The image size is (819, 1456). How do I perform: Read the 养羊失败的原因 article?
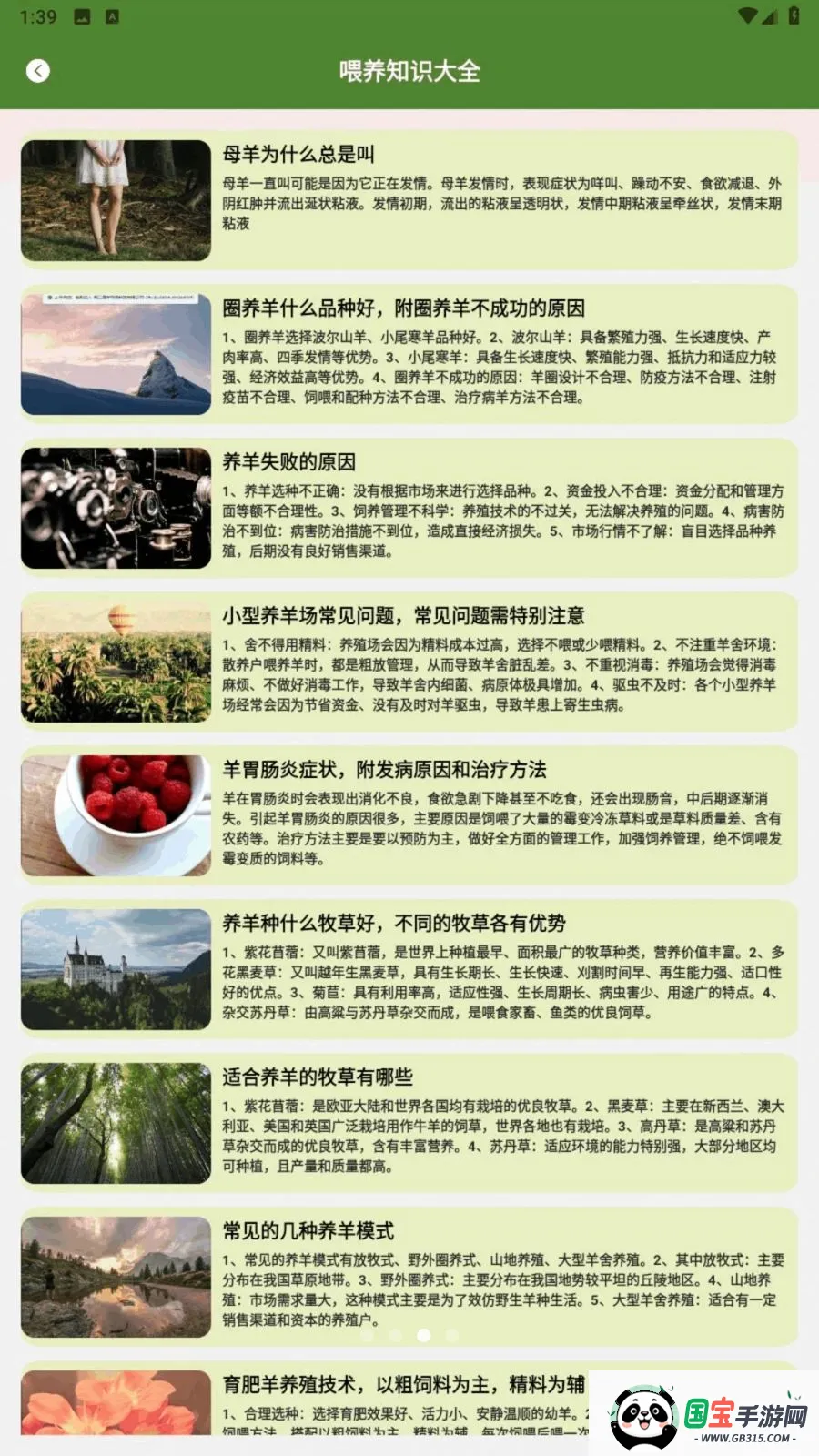pos(409,508)
